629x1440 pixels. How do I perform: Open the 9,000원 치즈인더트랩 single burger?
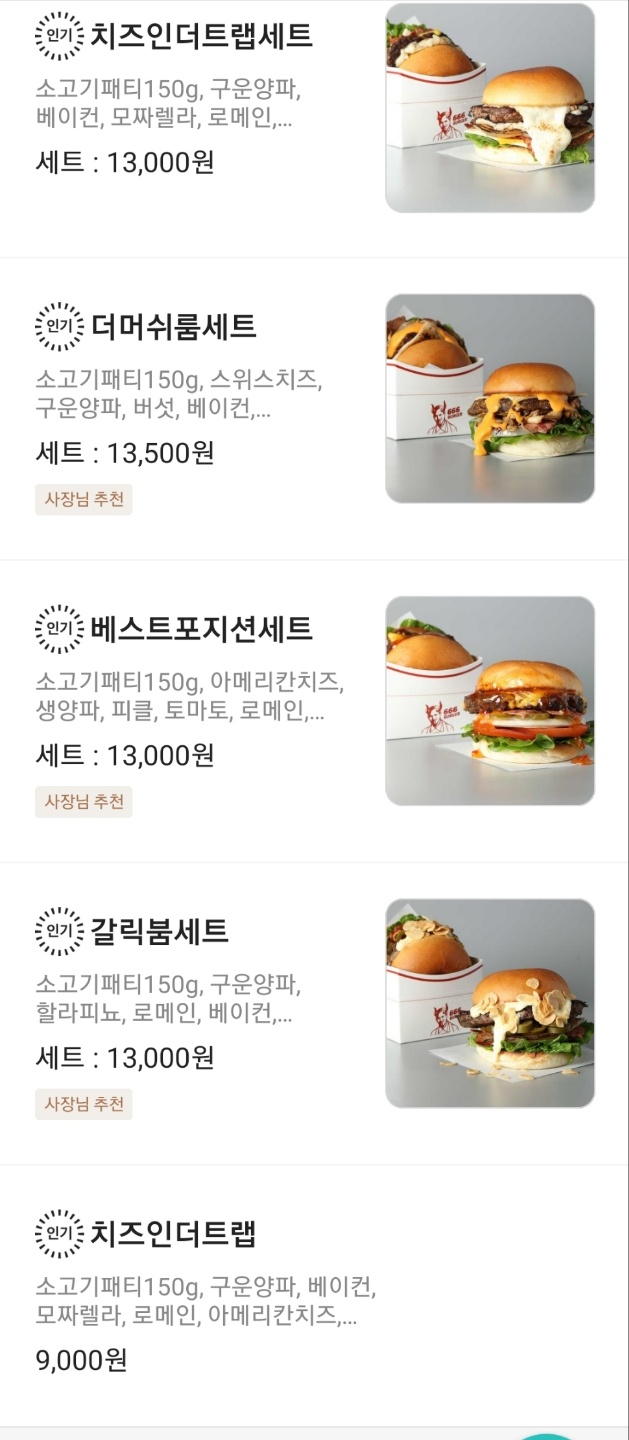[172, 1234]
